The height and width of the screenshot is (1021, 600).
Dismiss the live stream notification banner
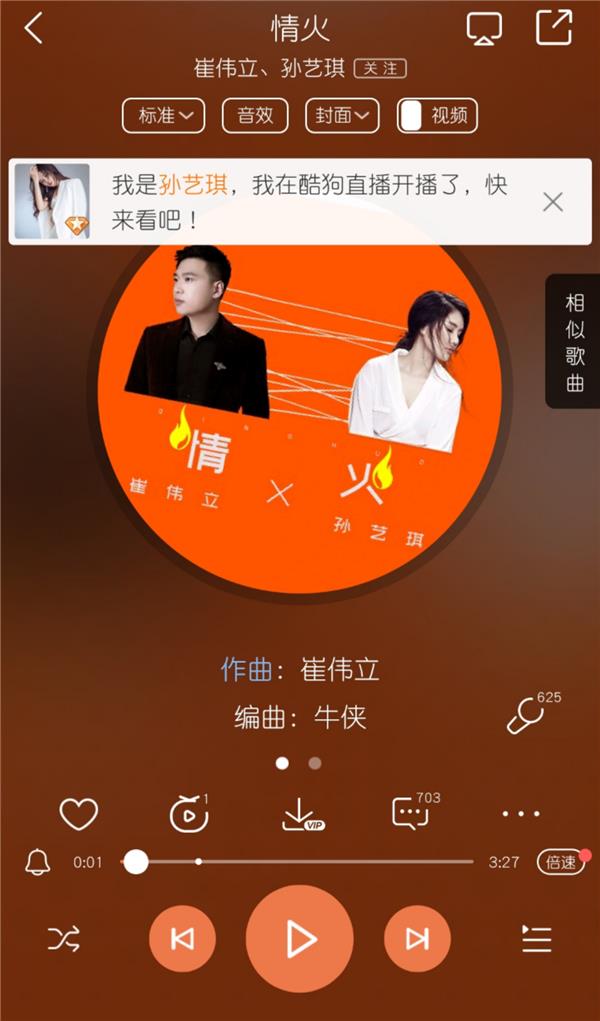coord(553,202)
